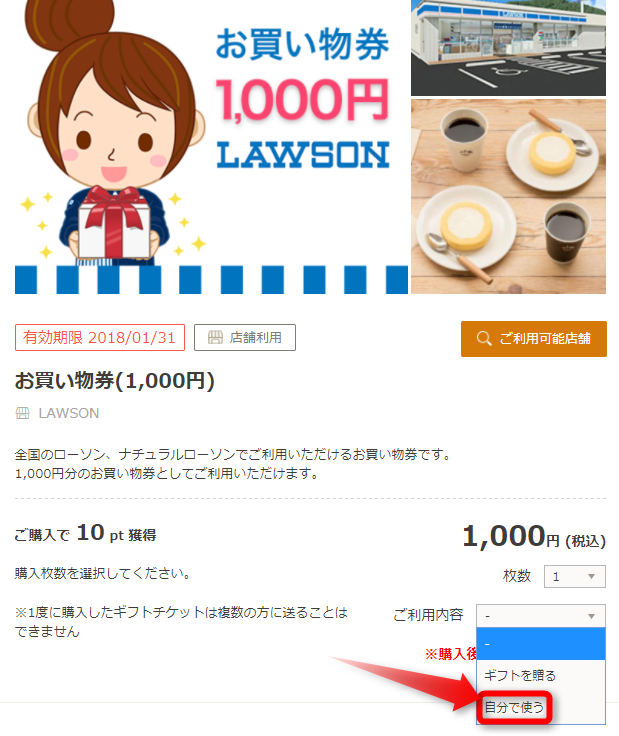This screenshot has width=619, height=736.
Task: Select 自分で使う from the dropdown list
Action: [513, 708]
